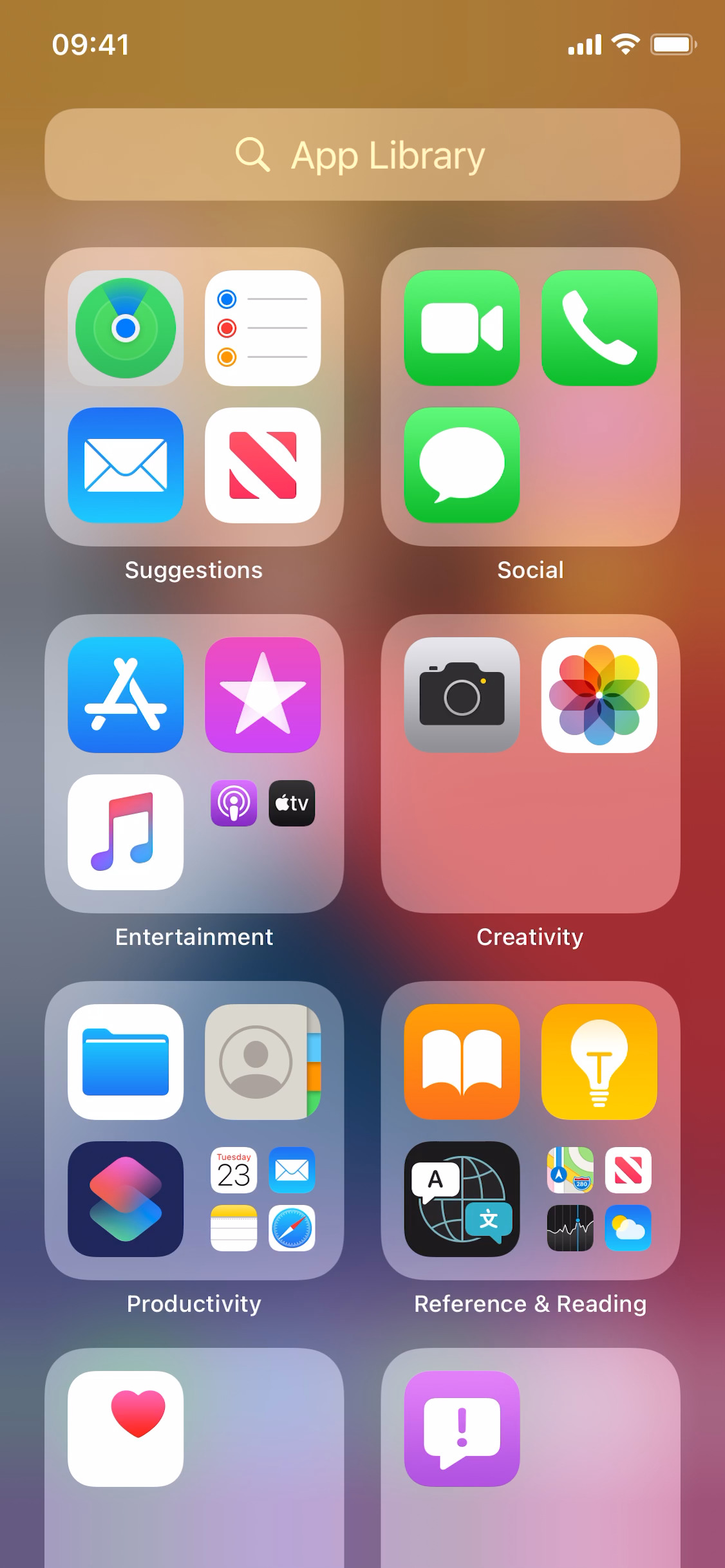This screenshot has width=725, height=1568.
Task: Open the App Store
Action: (125, 696)
